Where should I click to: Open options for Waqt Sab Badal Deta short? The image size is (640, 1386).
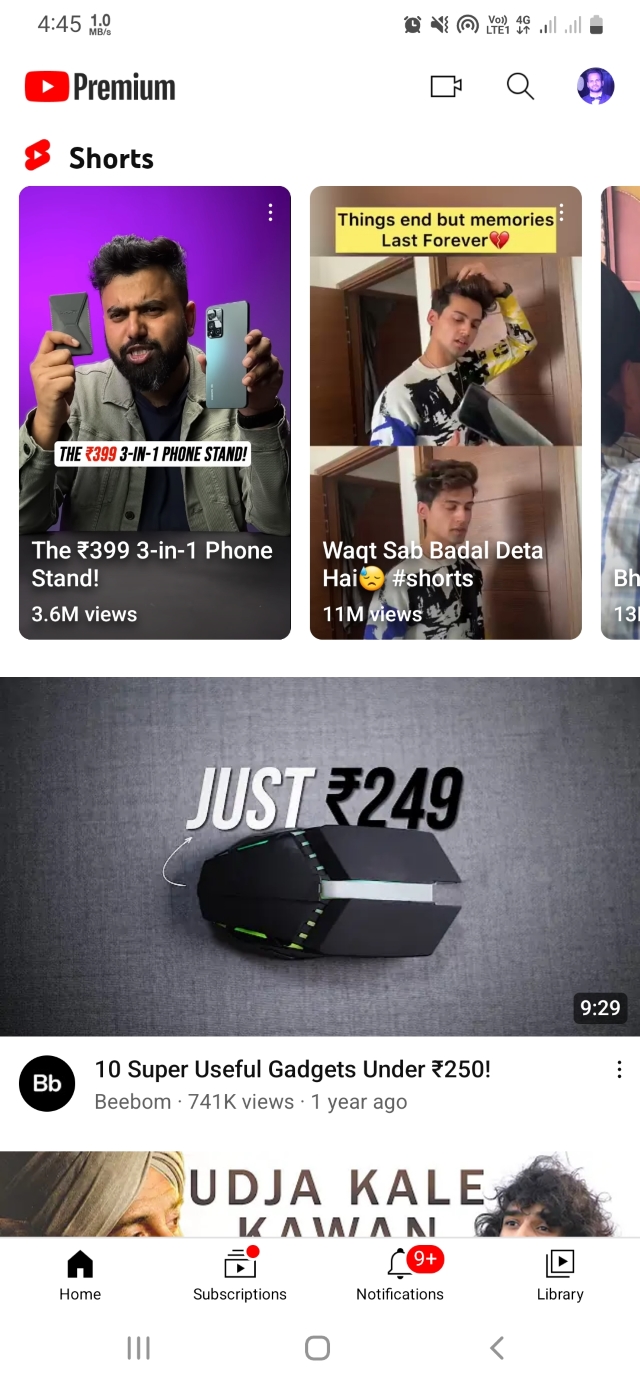[x=561, y=212]
